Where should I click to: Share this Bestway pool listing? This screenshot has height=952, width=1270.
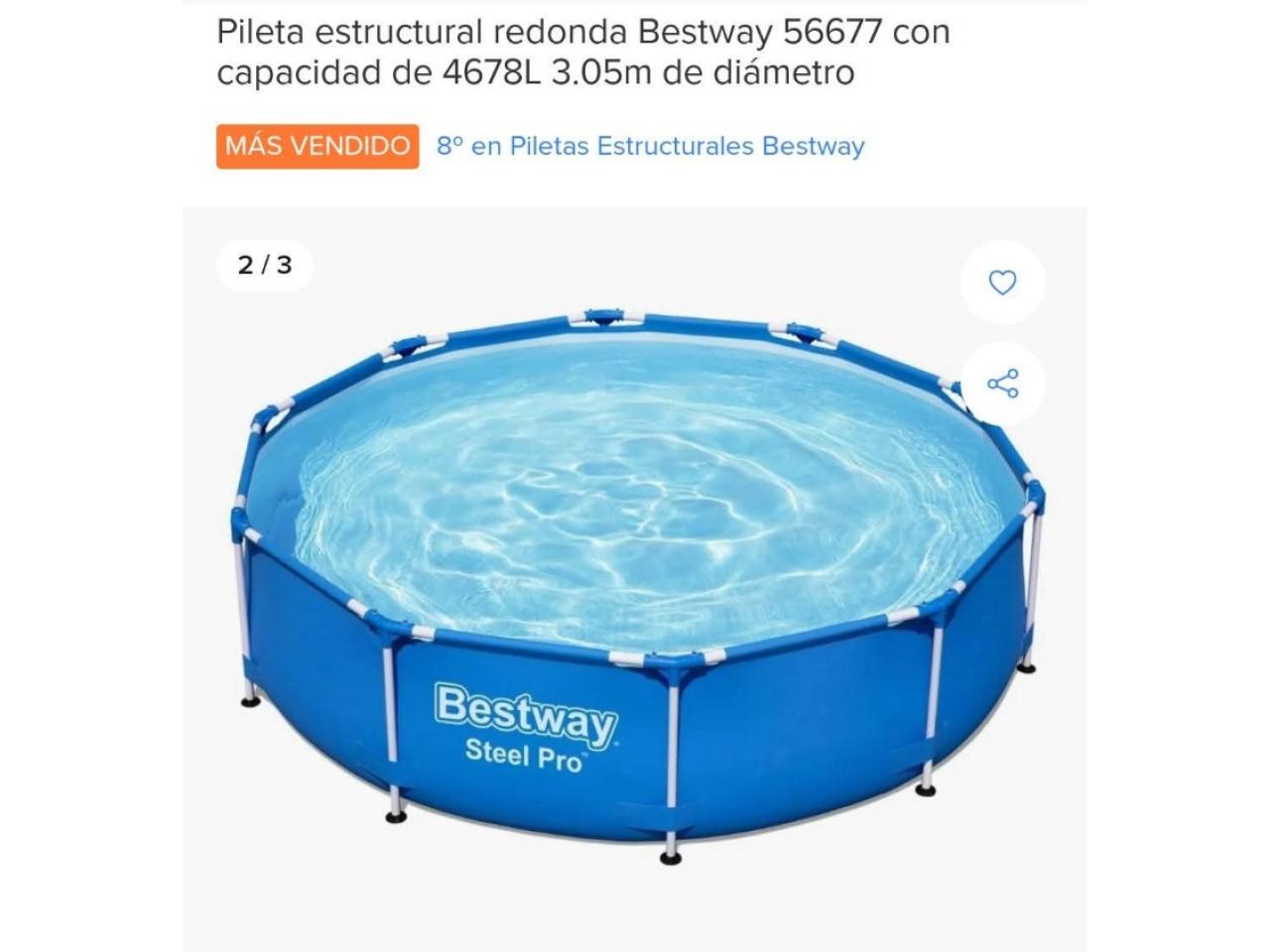click(1002, 384)
